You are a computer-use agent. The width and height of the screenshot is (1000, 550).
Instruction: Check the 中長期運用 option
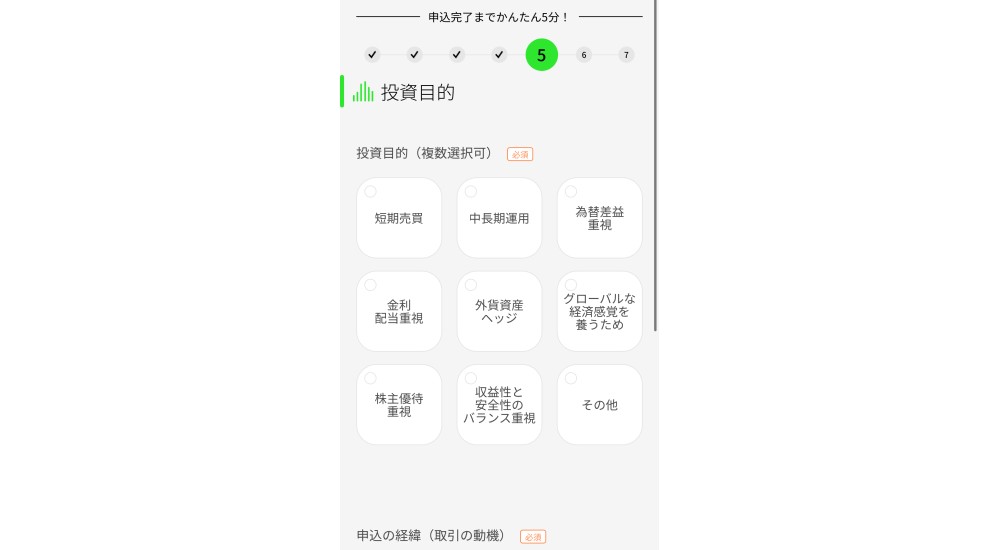pos(499,218)
